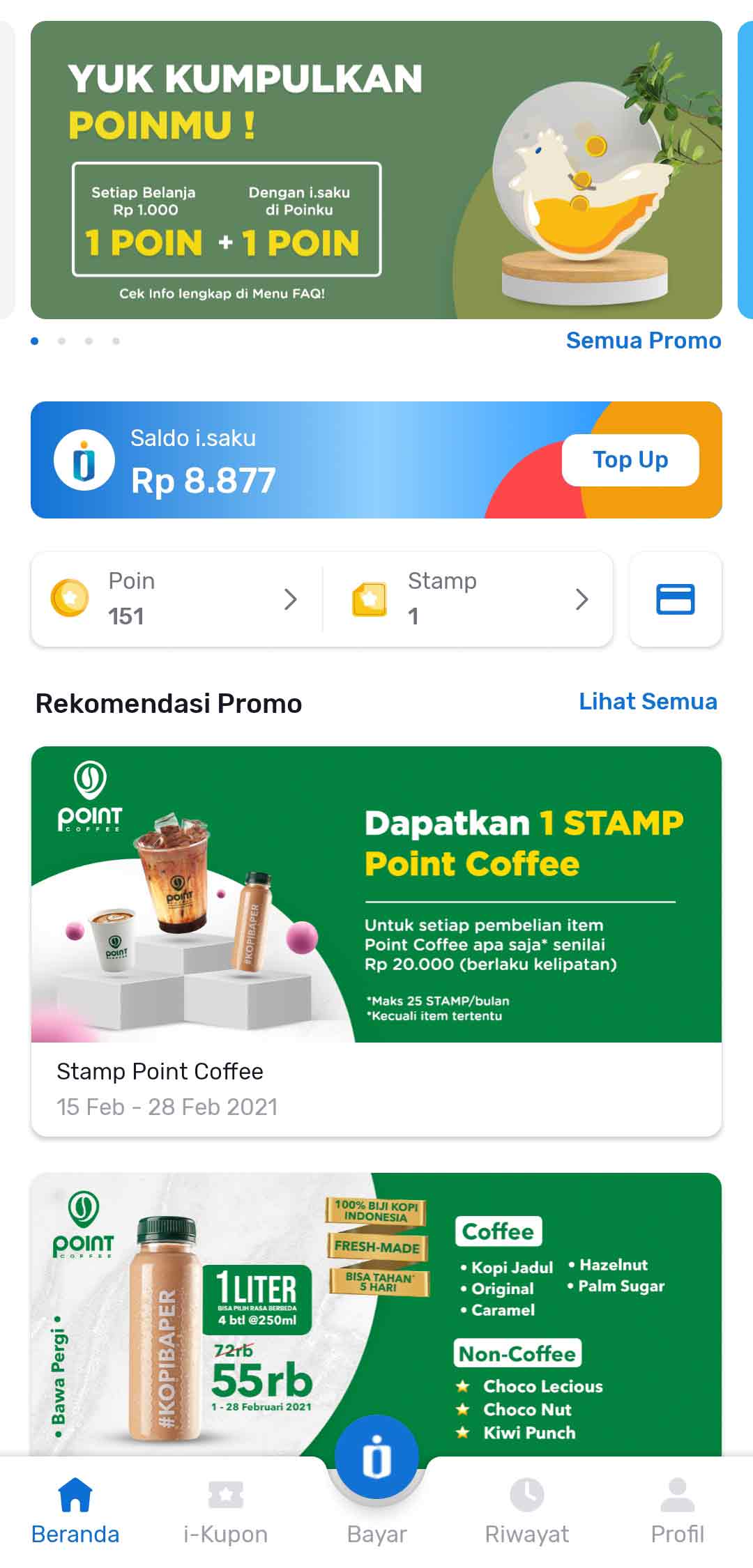753x1568 pixels.
Task: Tap the gold coin icon beside Poin
Action: click(x=70, y=598)
